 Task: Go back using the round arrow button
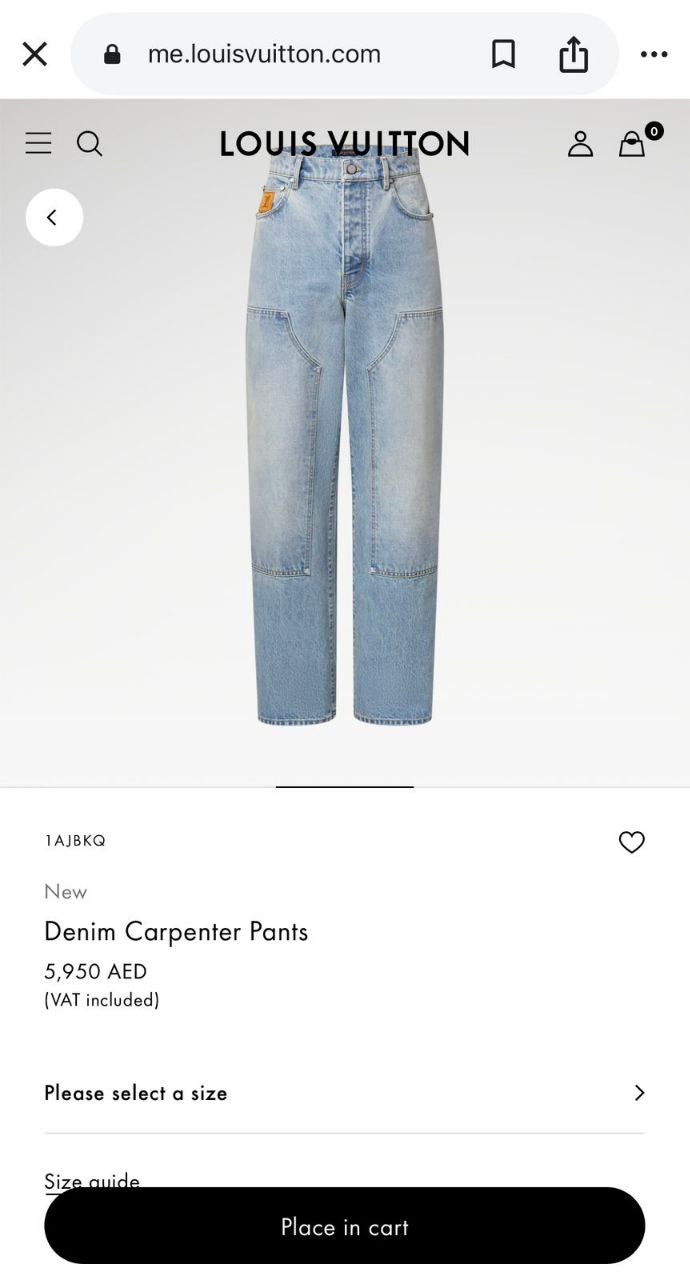54,217
